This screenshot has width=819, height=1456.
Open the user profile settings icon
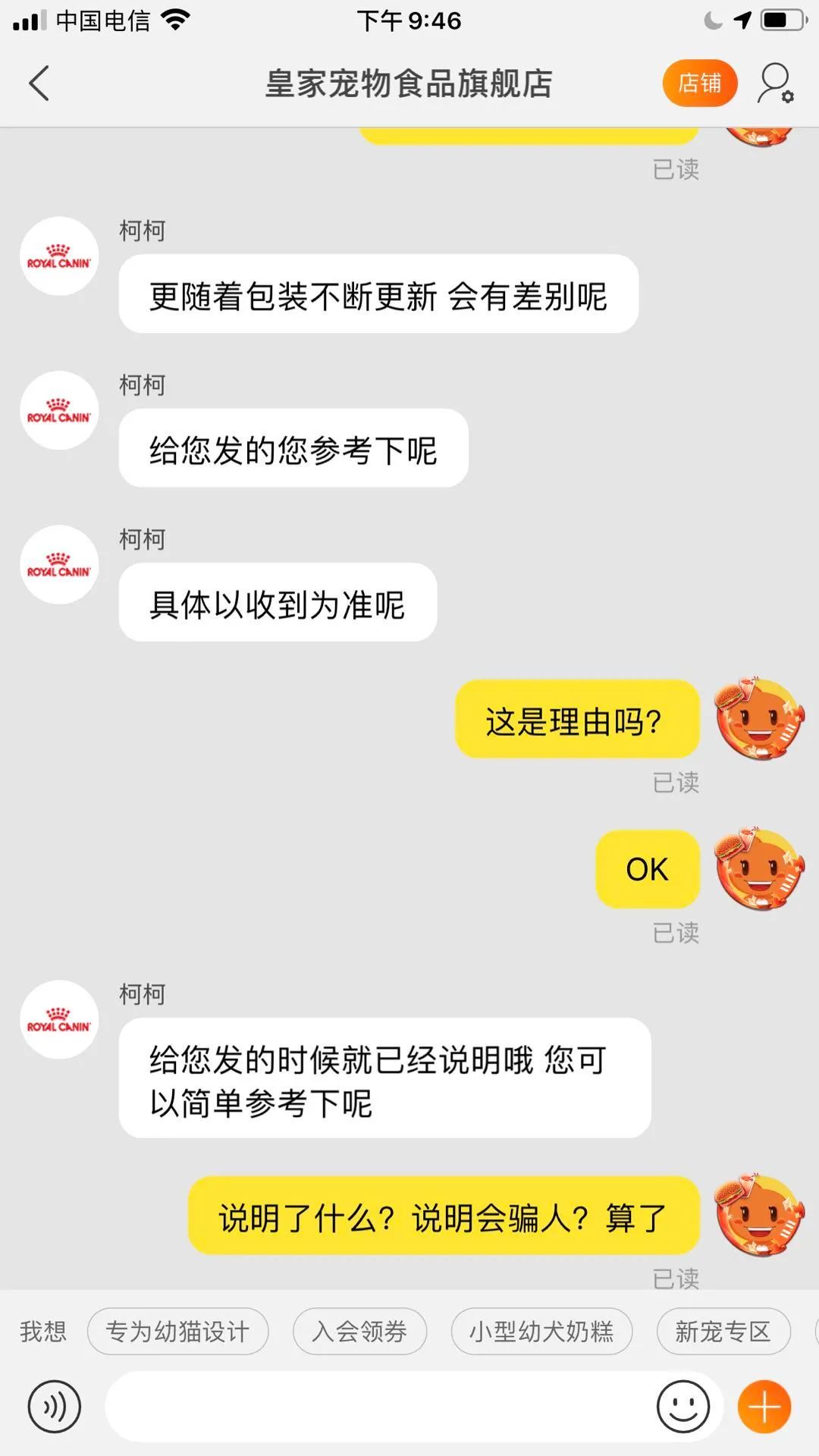coord(773,83)
